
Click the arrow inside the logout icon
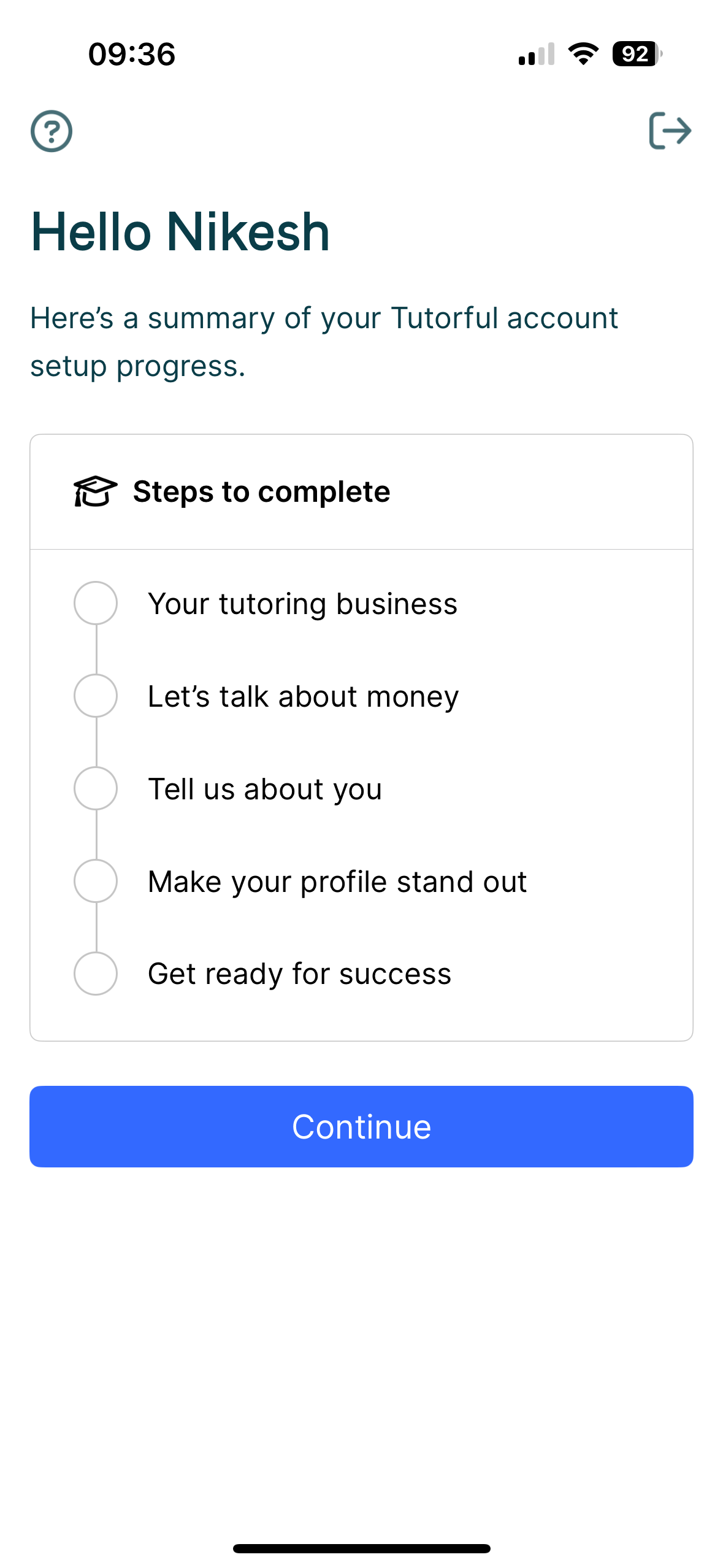(x=676, y=130)
